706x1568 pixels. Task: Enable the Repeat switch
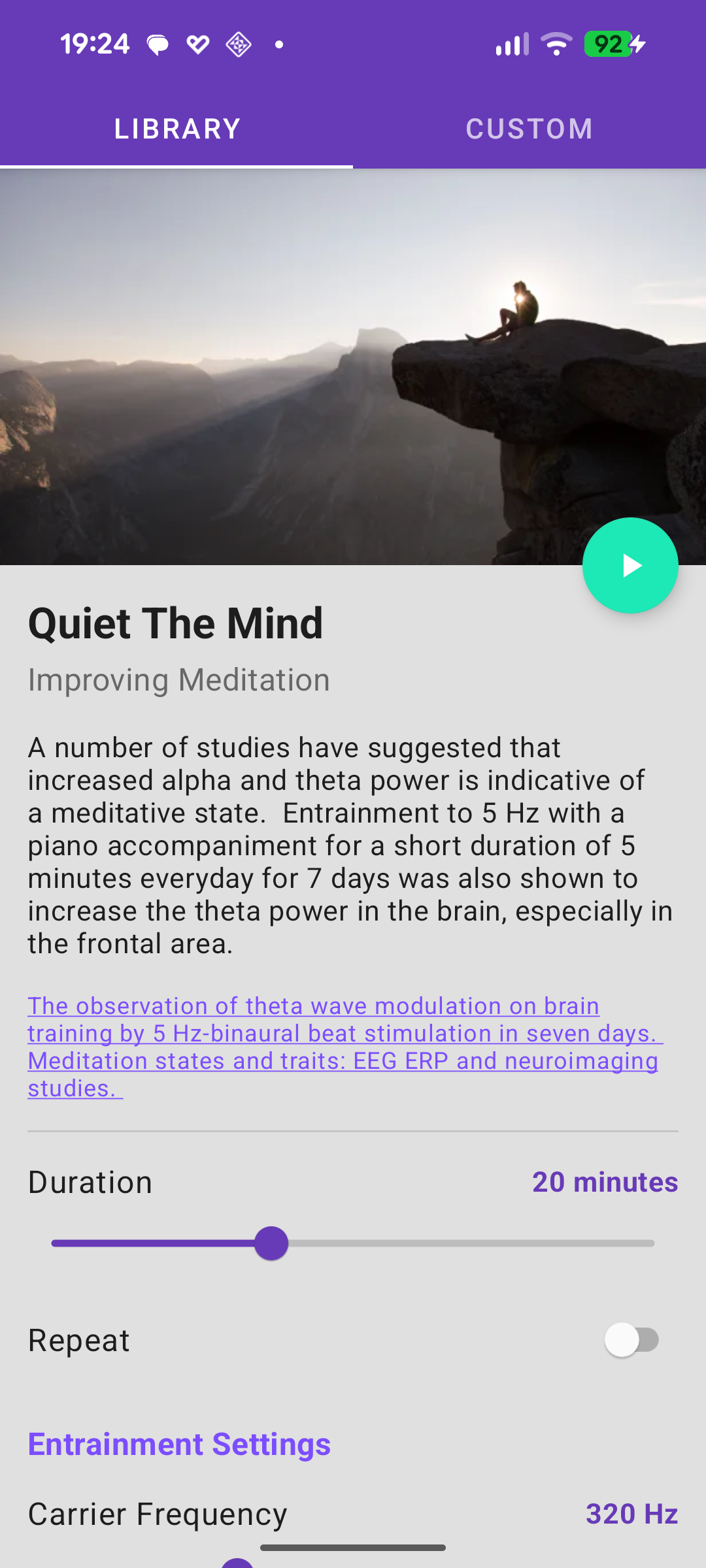click(631, 1340)
